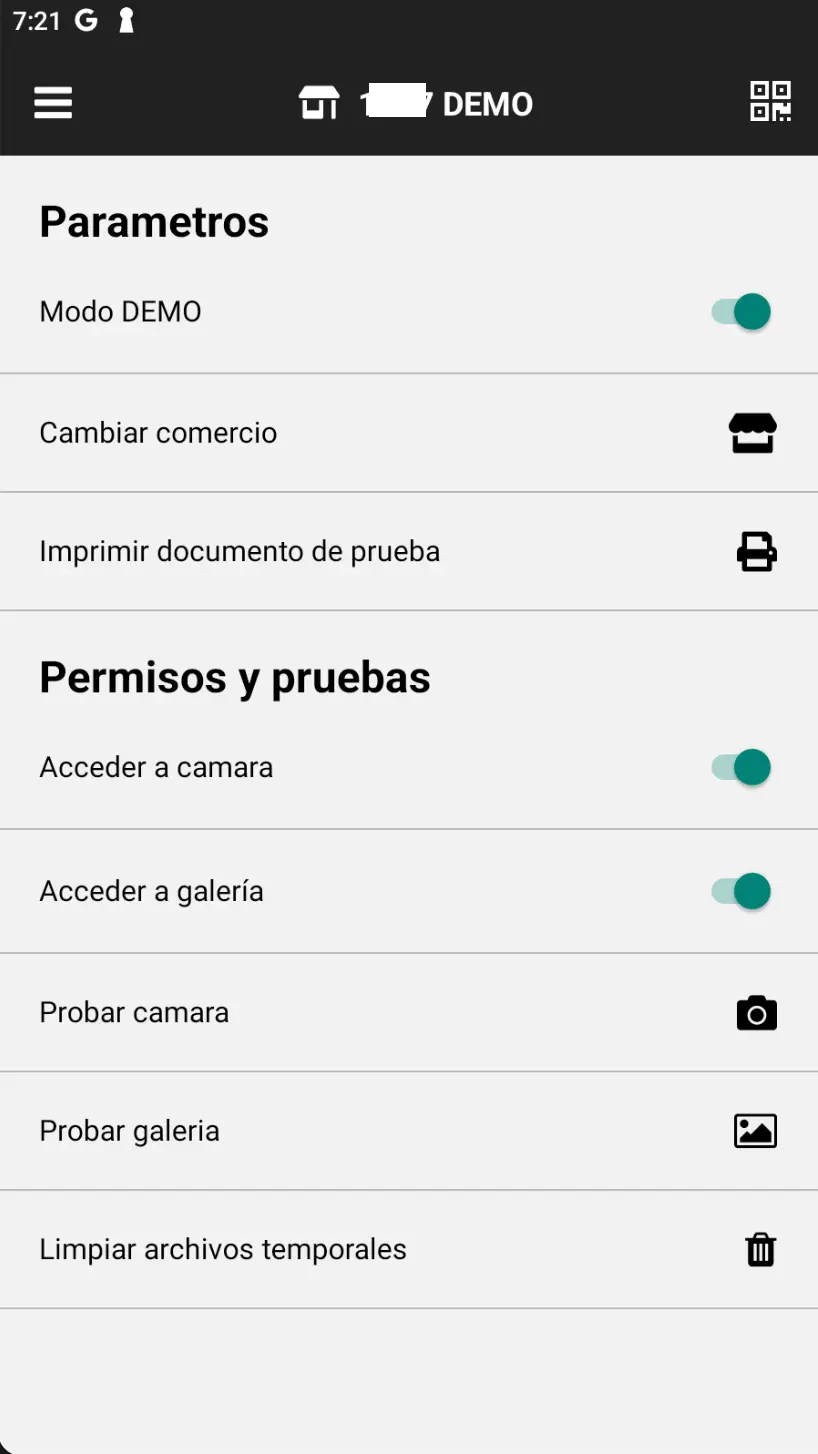Disable the Acceder a camara switch
This screenshot has width=818, height=1454.
742,768
